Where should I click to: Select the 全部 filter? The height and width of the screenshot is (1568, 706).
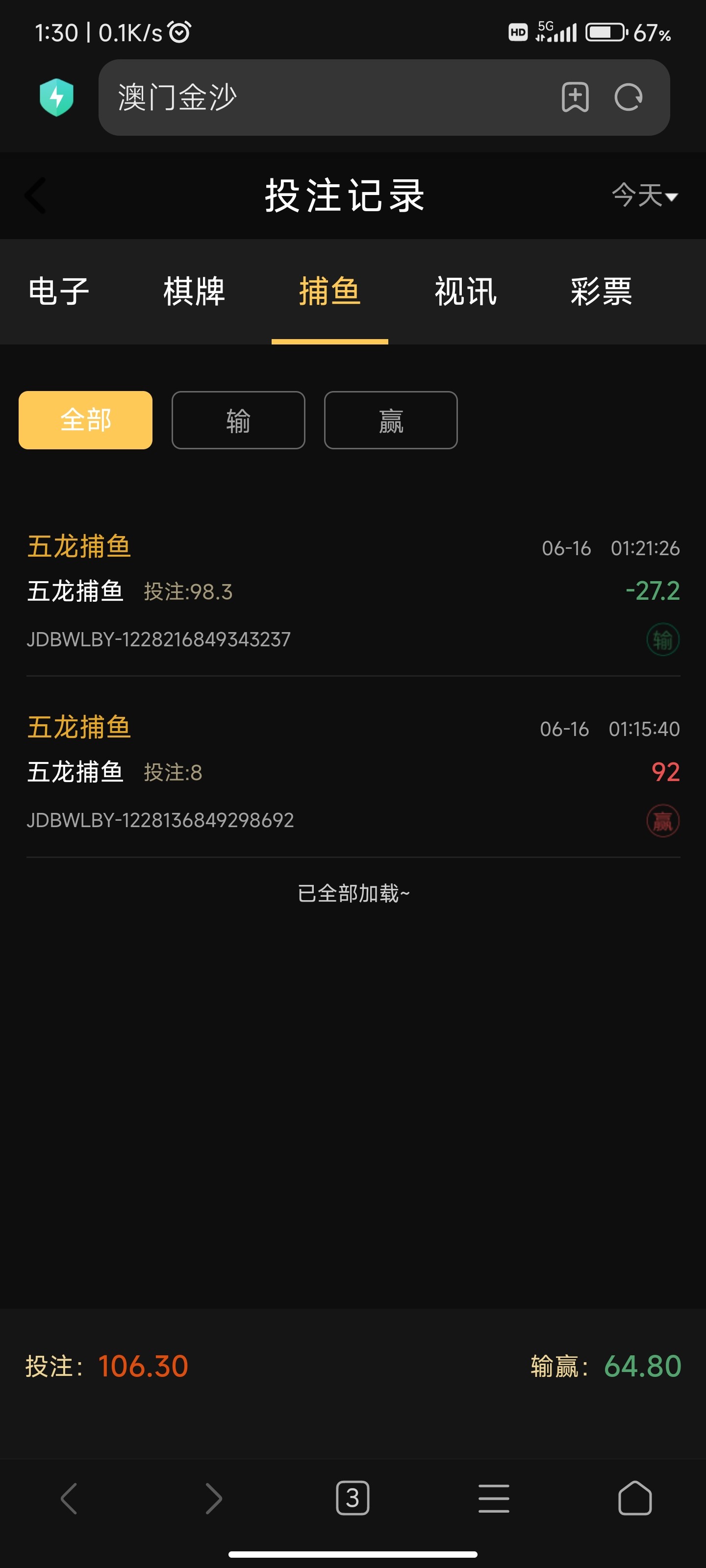85,420
